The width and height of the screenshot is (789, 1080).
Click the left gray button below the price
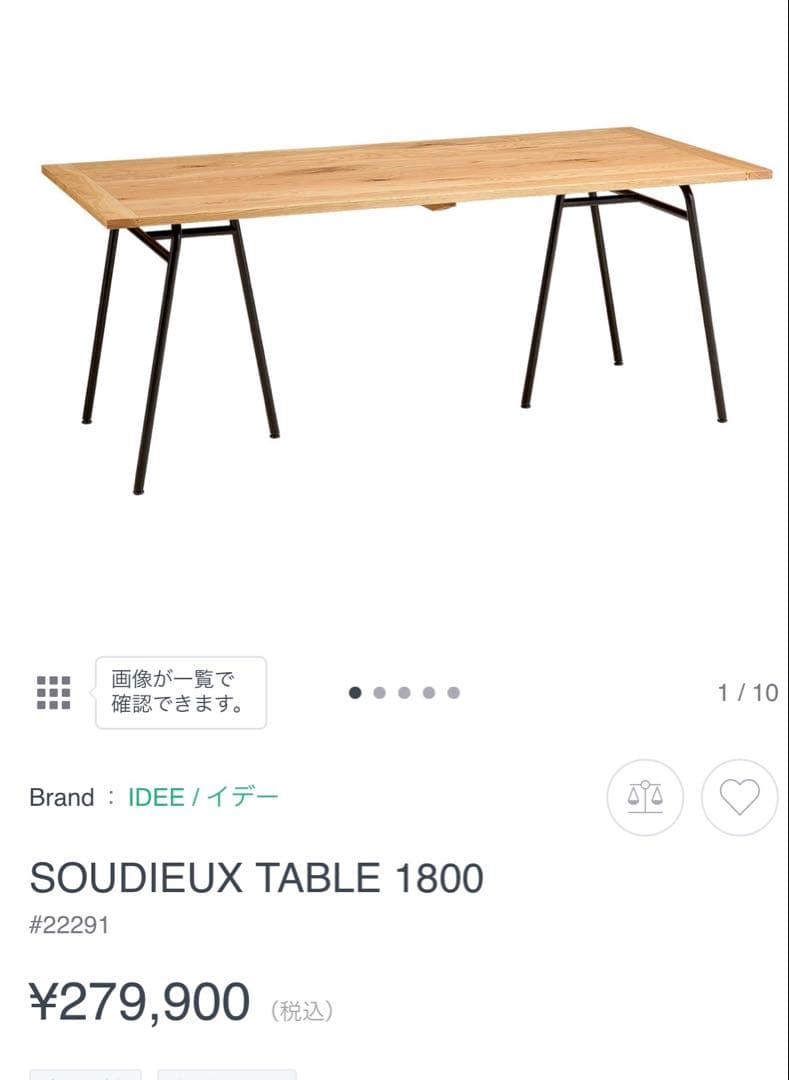[x=85, y=1075]
